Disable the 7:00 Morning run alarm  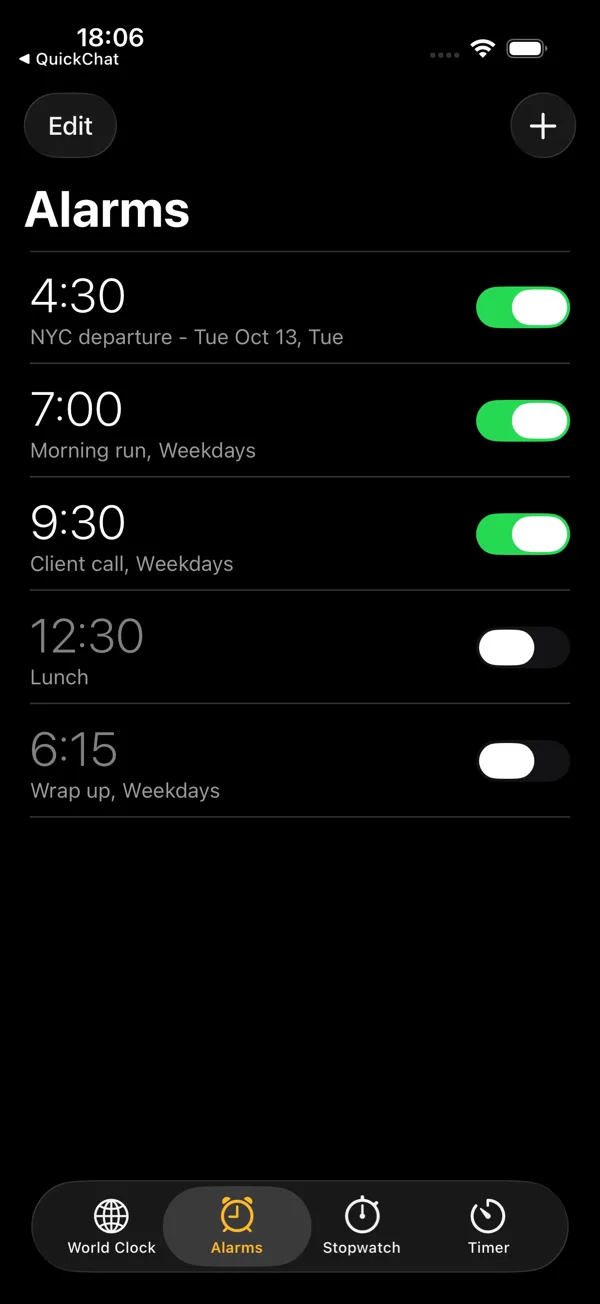point(523,421)
